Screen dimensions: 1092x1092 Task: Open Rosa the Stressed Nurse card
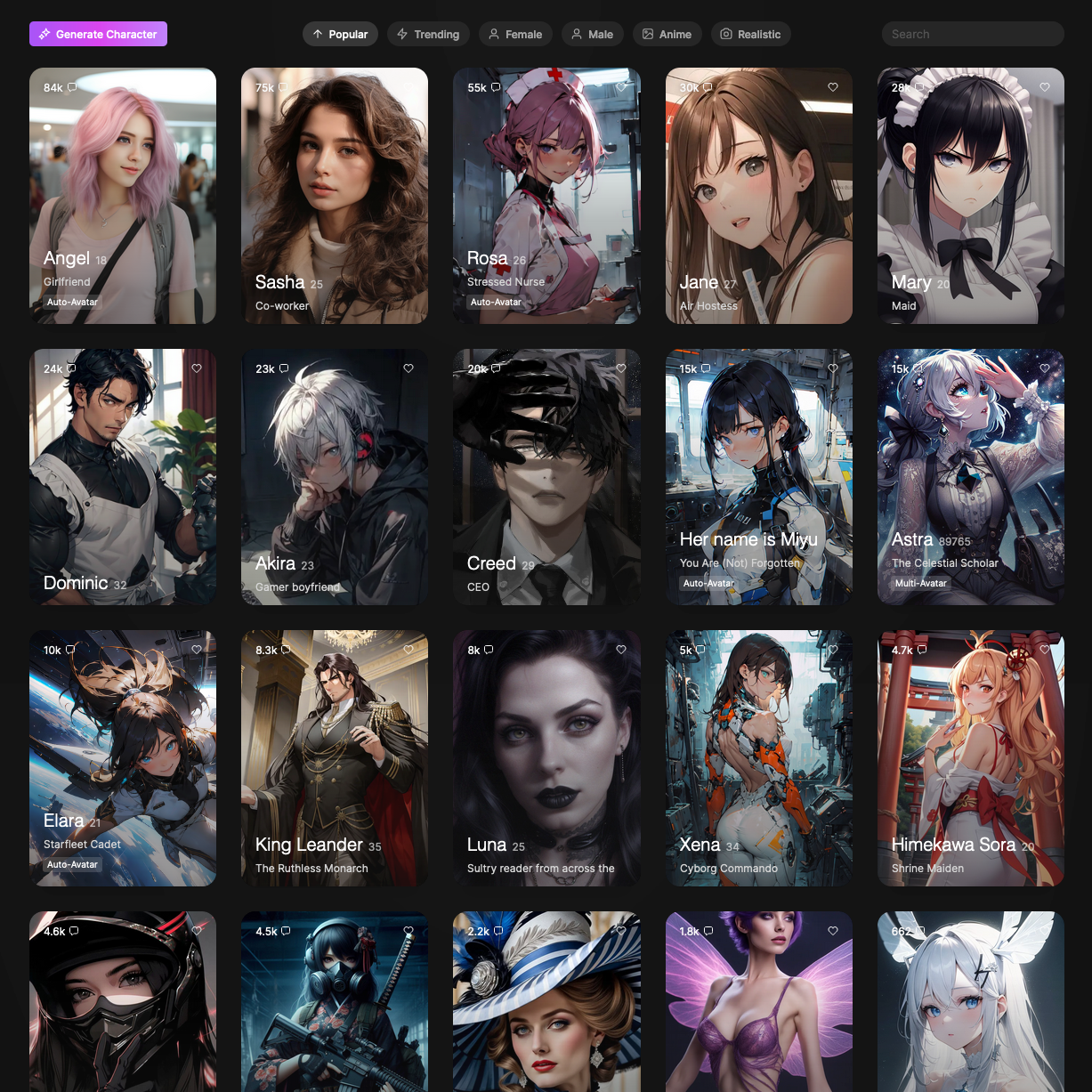(546, 196)
